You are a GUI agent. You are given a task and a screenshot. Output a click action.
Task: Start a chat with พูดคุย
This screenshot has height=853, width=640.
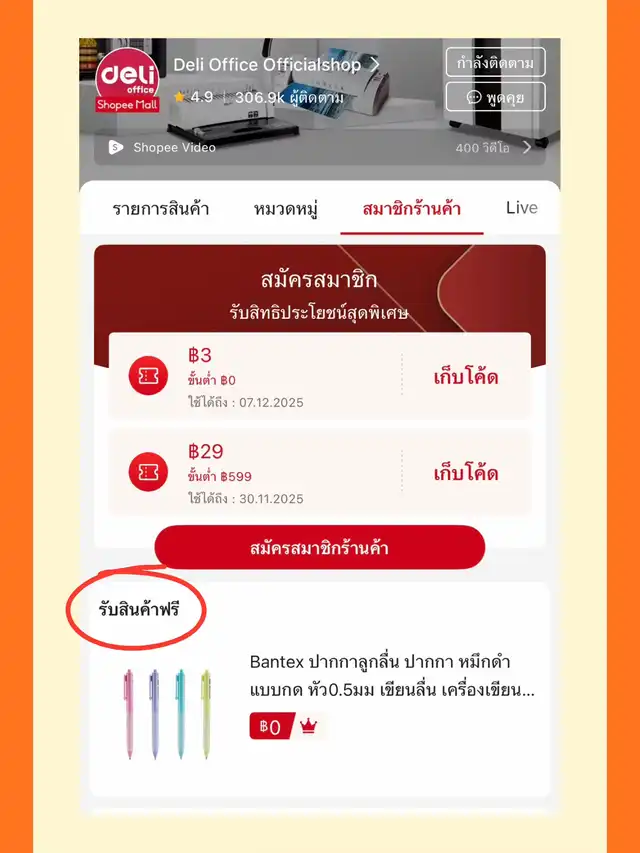[x=495, y=97]
